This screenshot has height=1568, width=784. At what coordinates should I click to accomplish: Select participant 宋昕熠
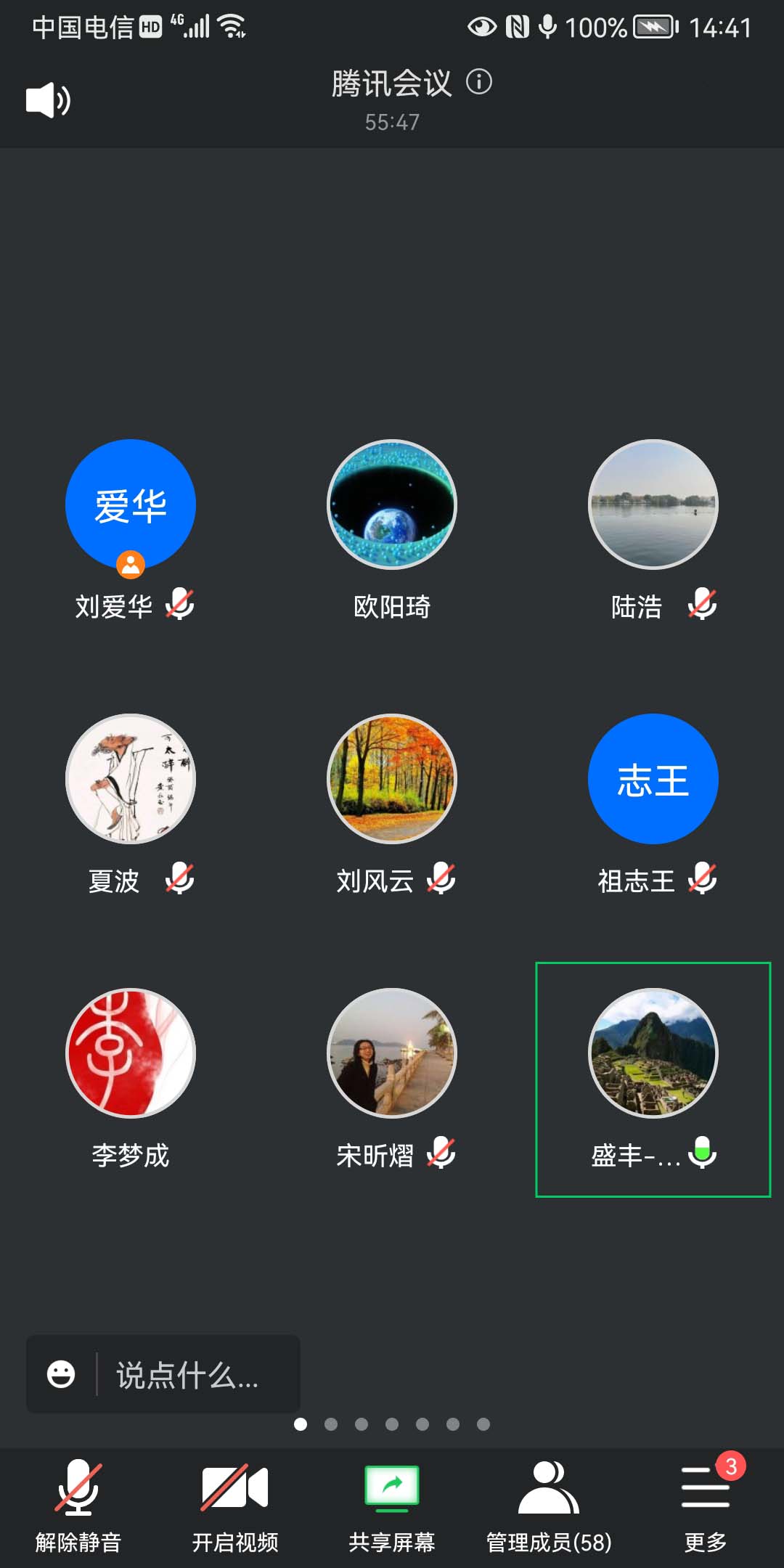[x=392, y=1054]
